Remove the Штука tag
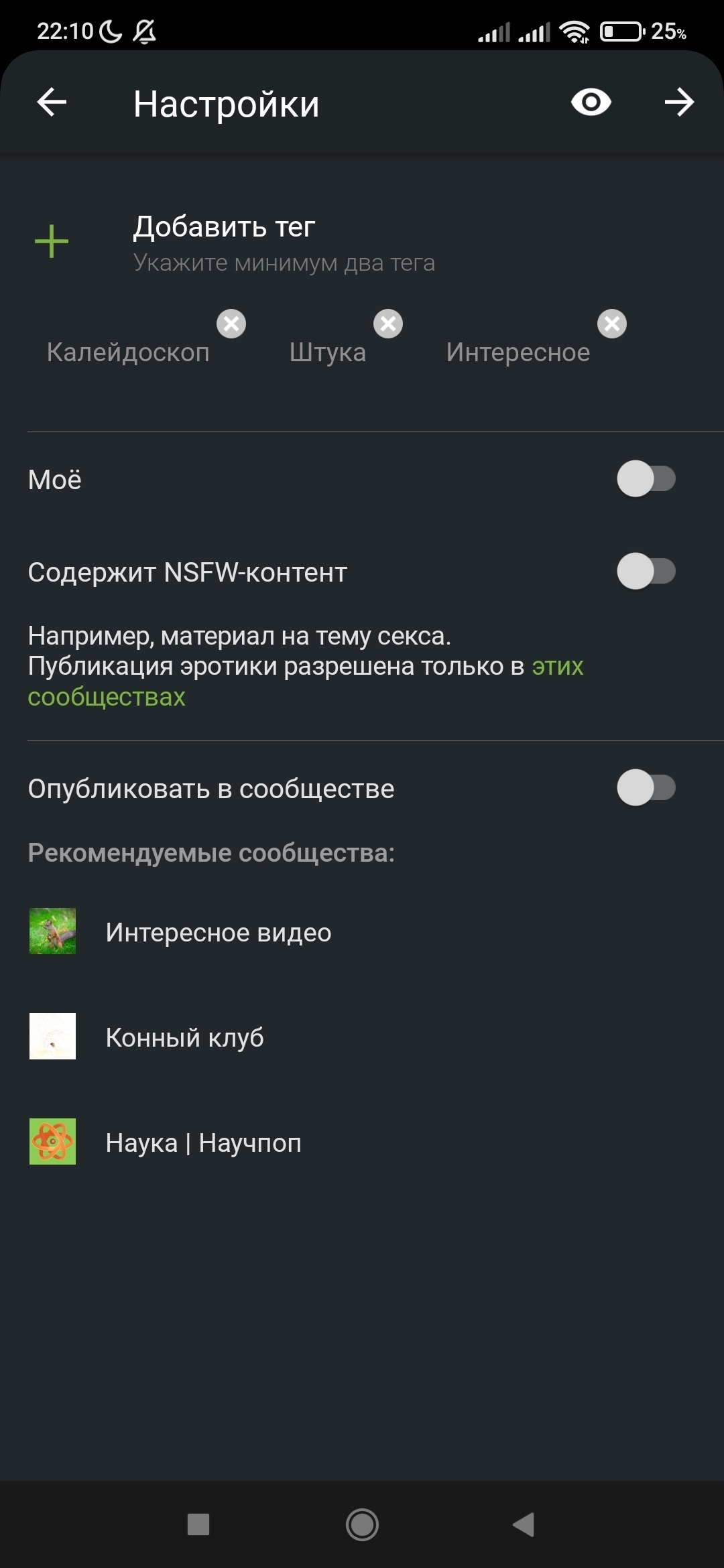The height and width of the screenshot is (1568, 724). pyautogui.click(x=388, y=324)
